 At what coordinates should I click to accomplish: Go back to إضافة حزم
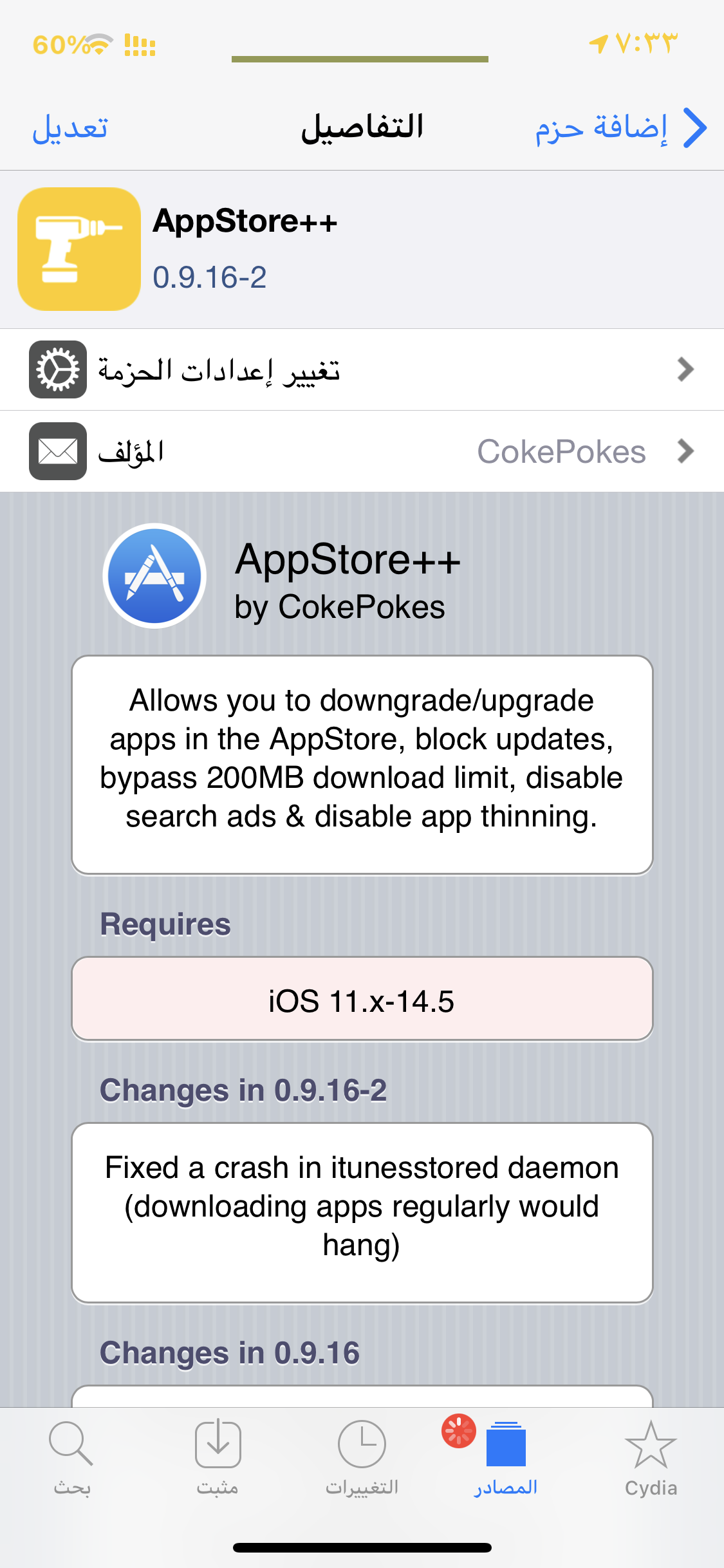coord(620,127)
